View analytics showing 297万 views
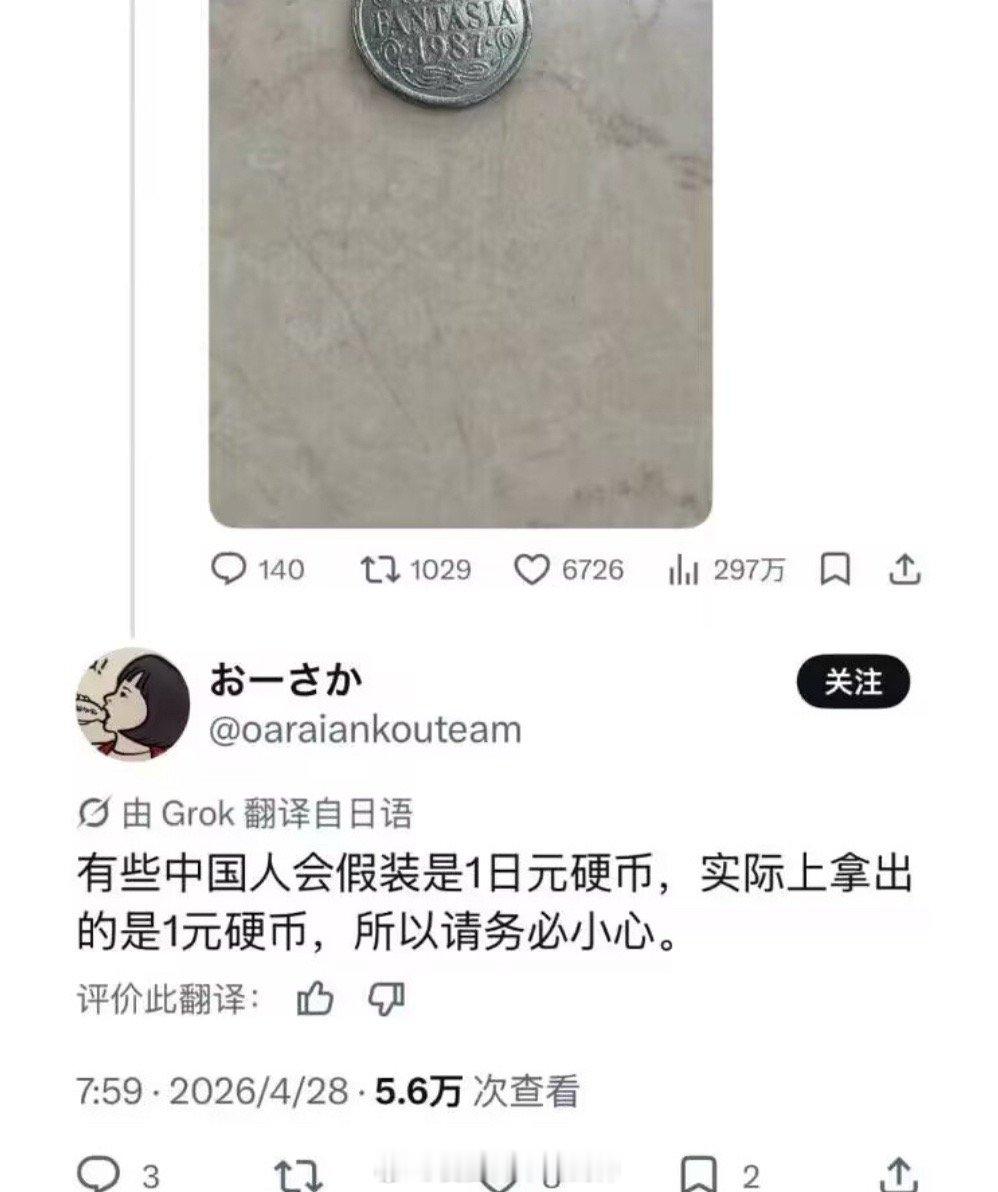 (685, 568)
